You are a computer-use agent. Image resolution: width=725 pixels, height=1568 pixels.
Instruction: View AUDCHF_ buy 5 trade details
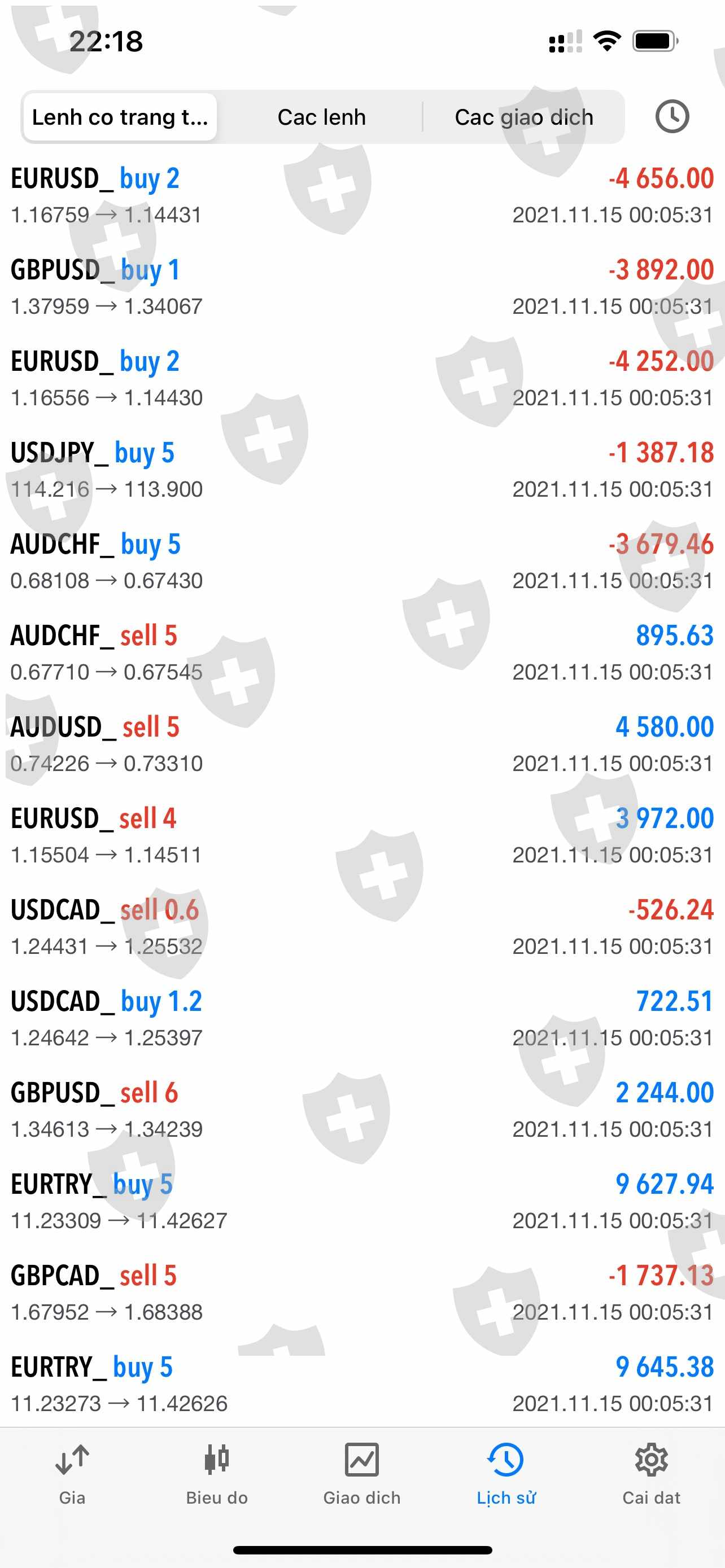362,561
